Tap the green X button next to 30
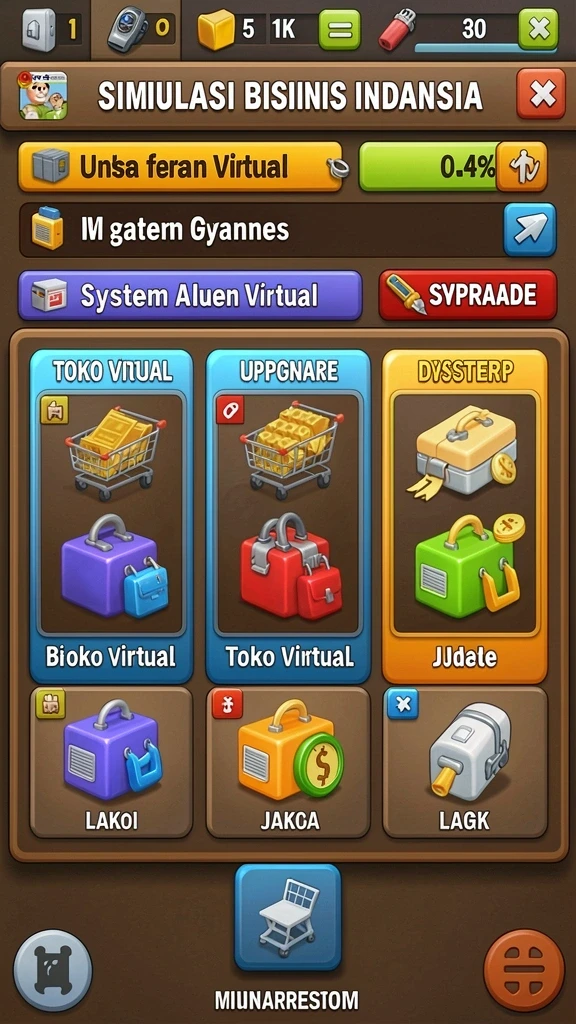The image size is (576, 1024). (x=538, y=29)
